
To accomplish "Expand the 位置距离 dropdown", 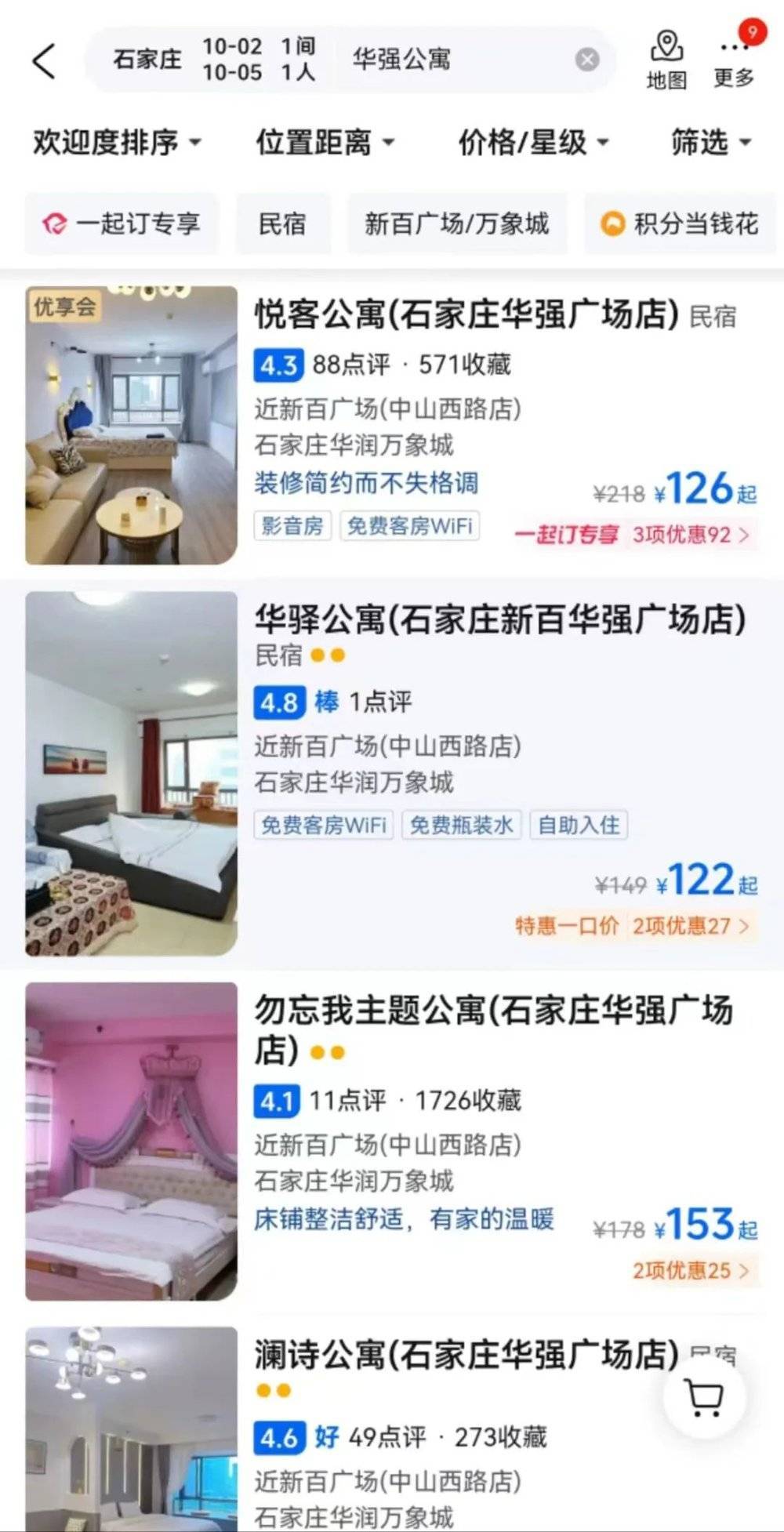I will tap(325, 143).
